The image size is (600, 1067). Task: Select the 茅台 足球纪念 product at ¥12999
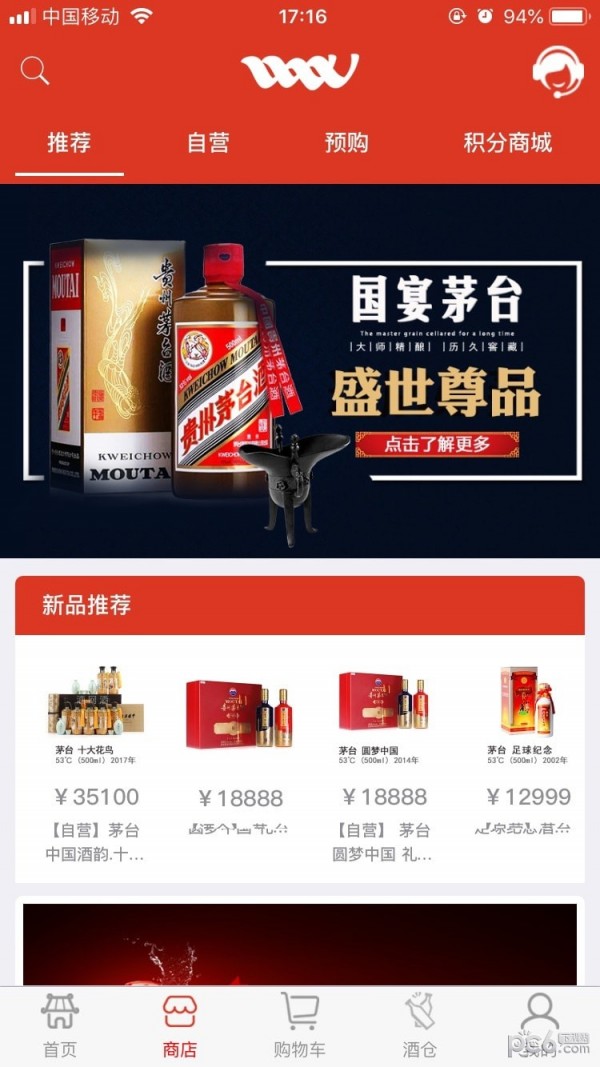pos(528,760)
